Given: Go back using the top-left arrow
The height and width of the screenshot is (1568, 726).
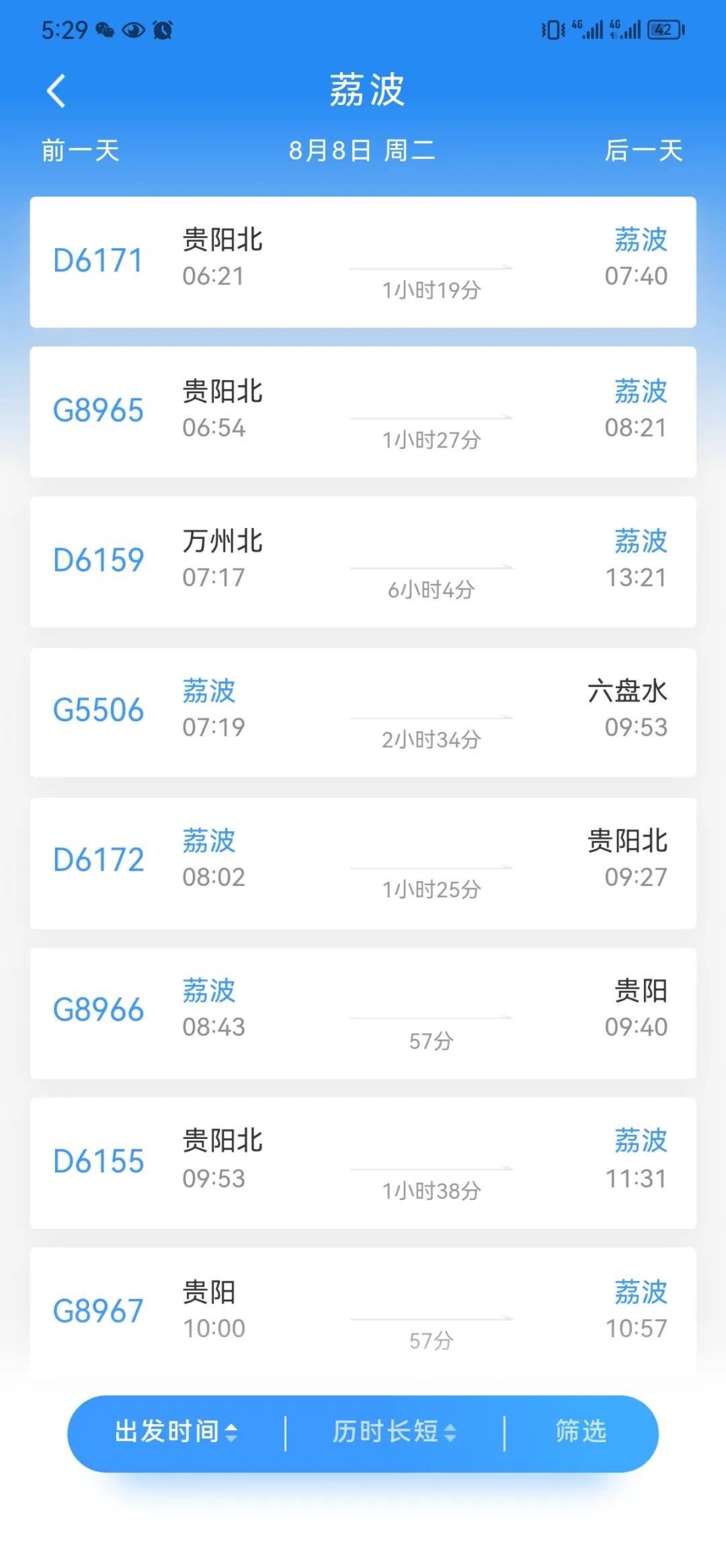Looking at the screenshot, I should click(56, 91).
